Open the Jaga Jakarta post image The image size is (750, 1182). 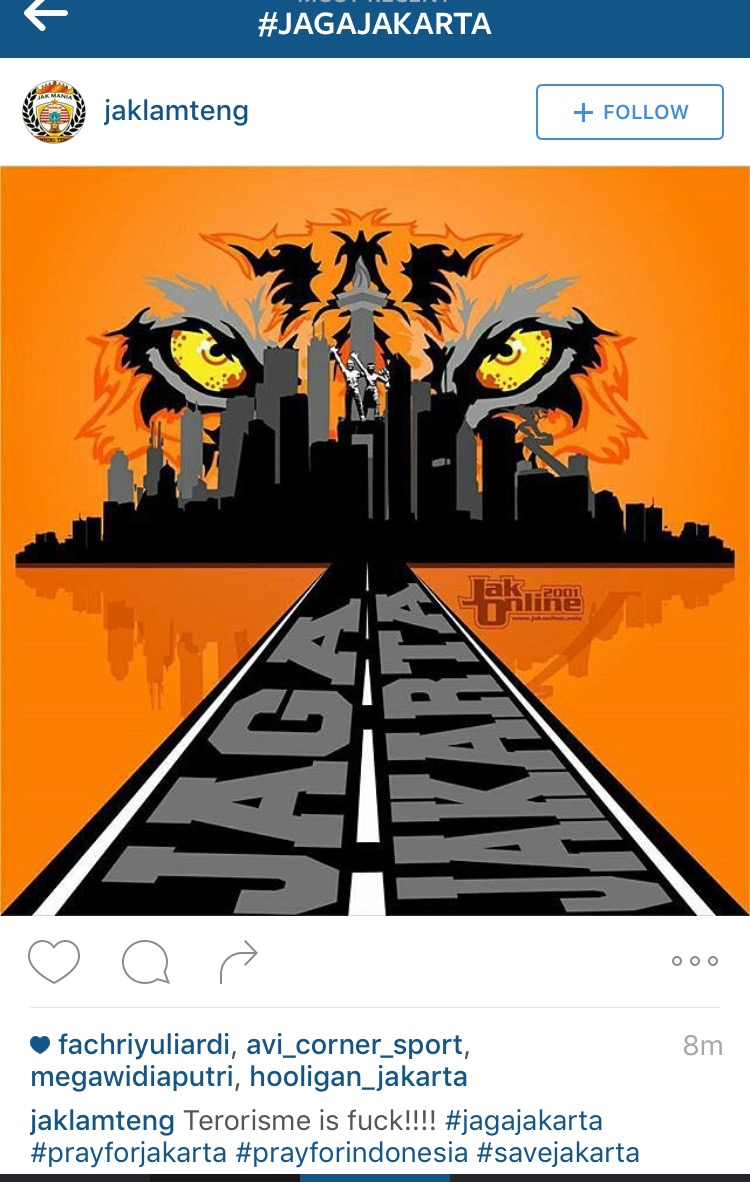click(x=375, y=540)
